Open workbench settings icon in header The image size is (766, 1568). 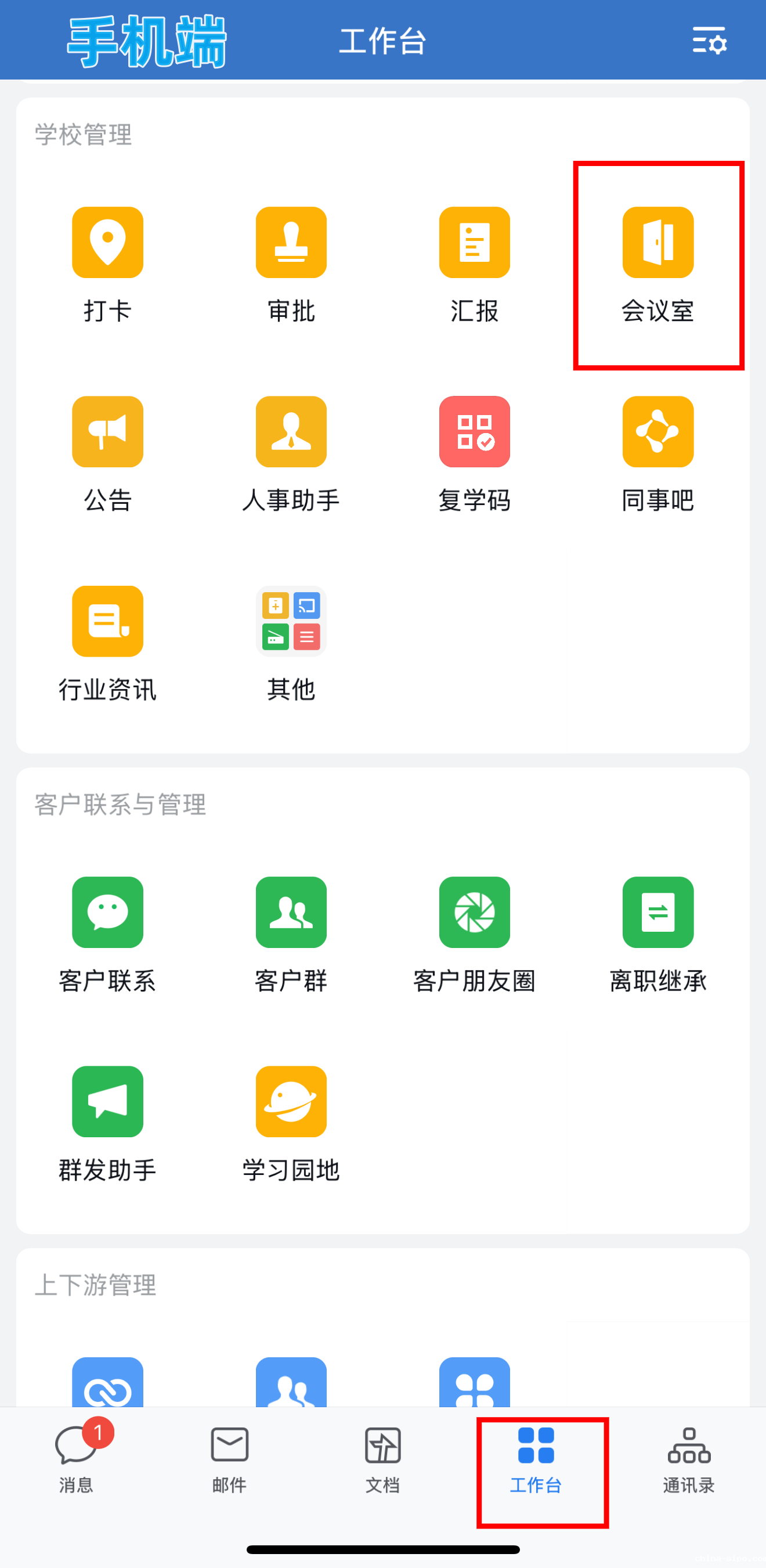pyautogui.click(x=709, y=40)
